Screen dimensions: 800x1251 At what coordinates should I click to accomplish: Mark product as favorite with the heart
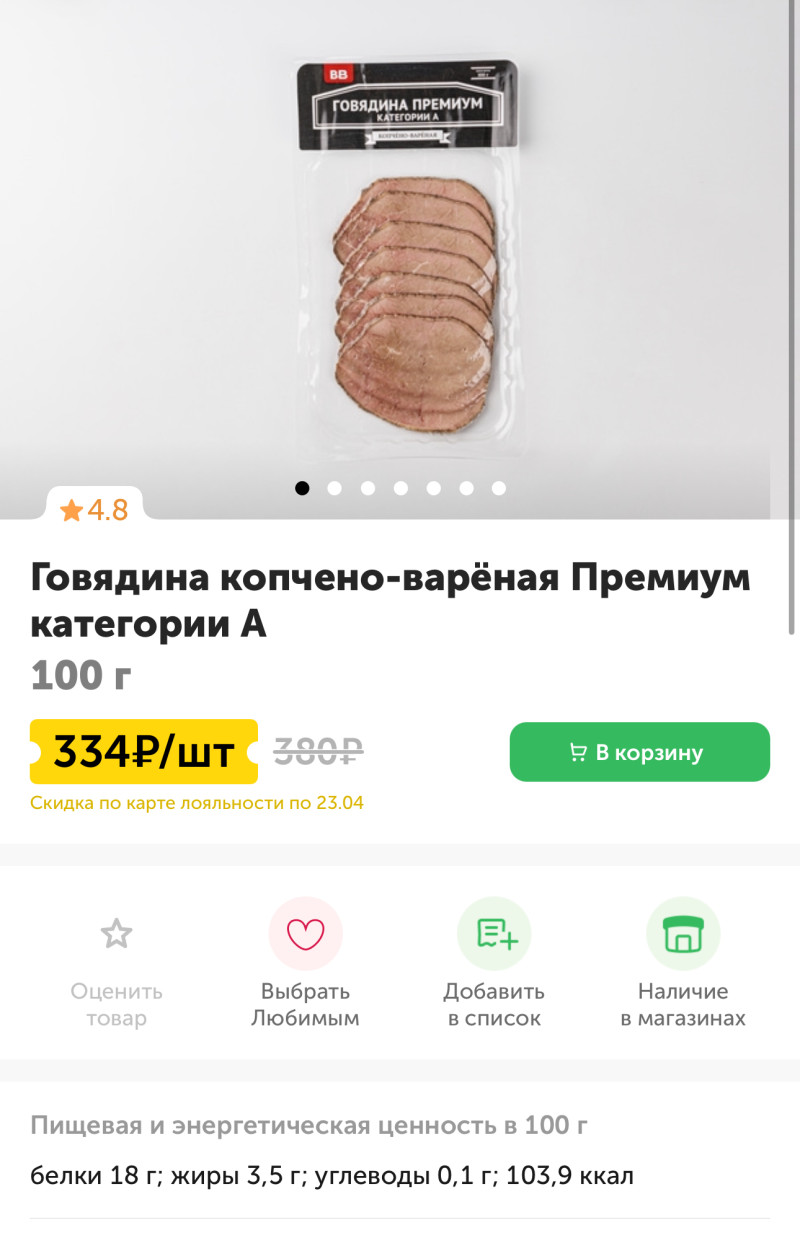[305, 935]
